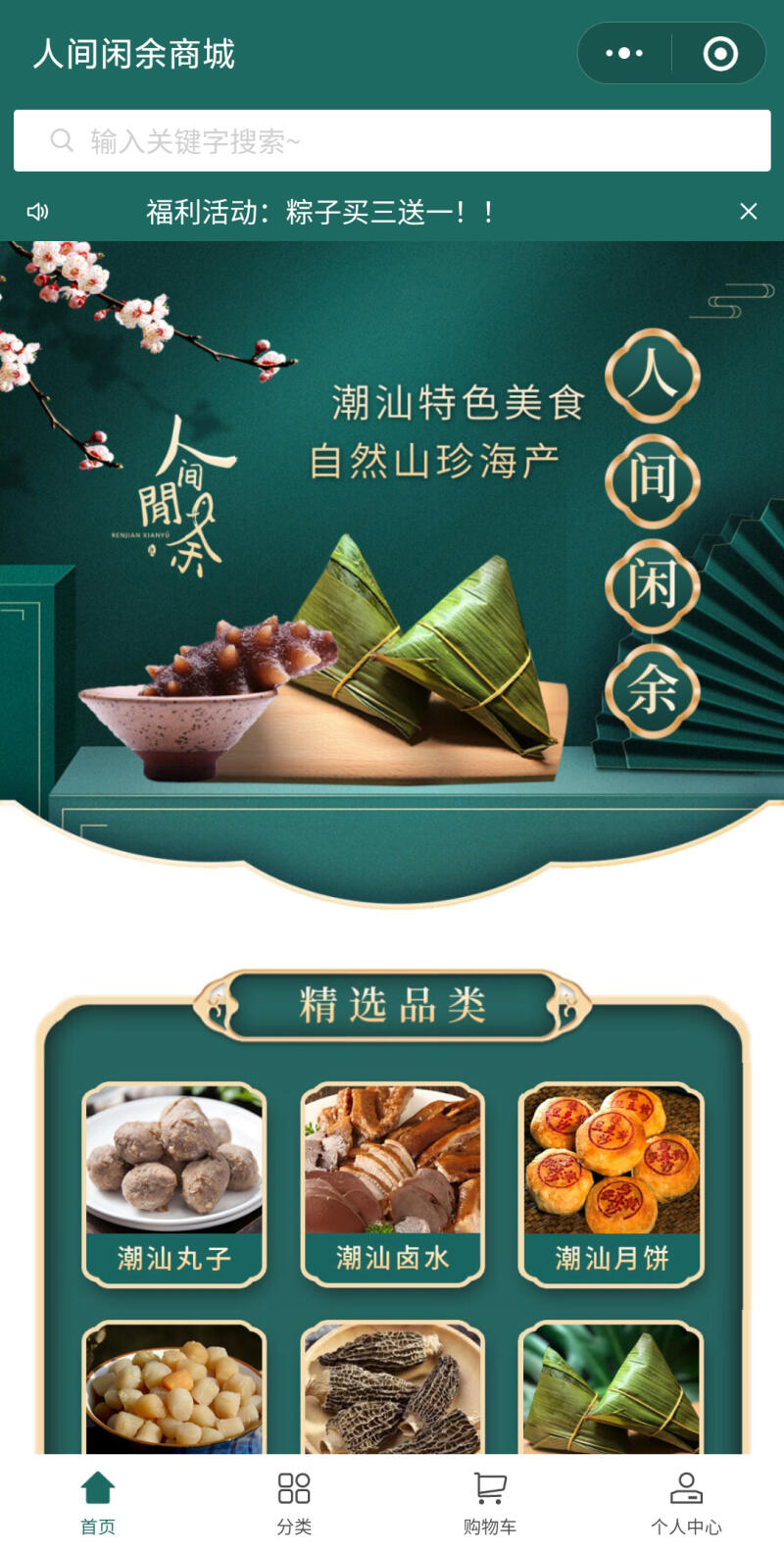Open the mini program more options menu
The height and width of the screenshot is (1553, 784).
tap(624, 53)
